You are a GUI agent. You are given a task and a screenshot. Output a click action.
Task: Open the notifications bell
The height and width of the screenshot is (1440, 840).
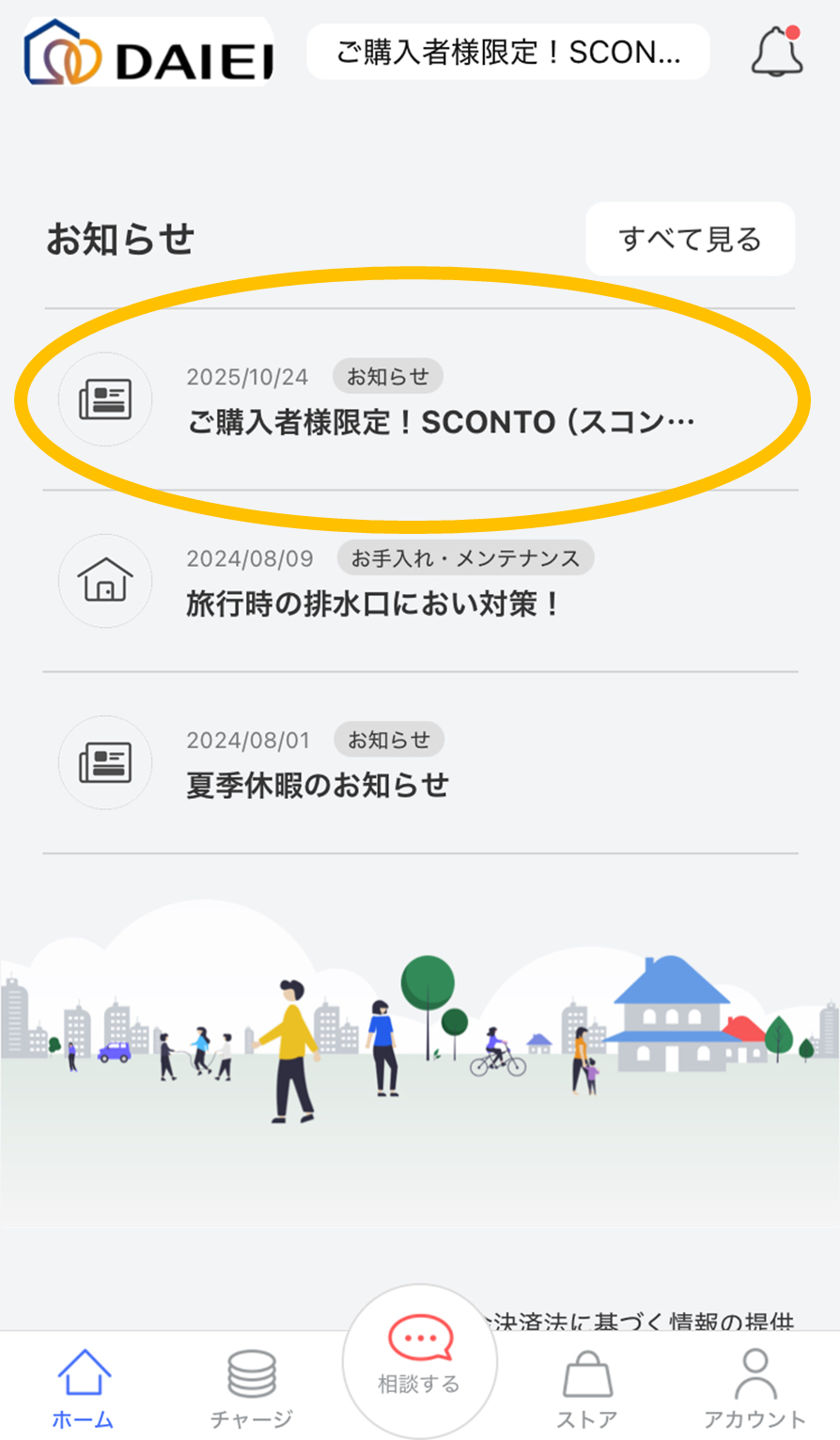pos(777,52)
